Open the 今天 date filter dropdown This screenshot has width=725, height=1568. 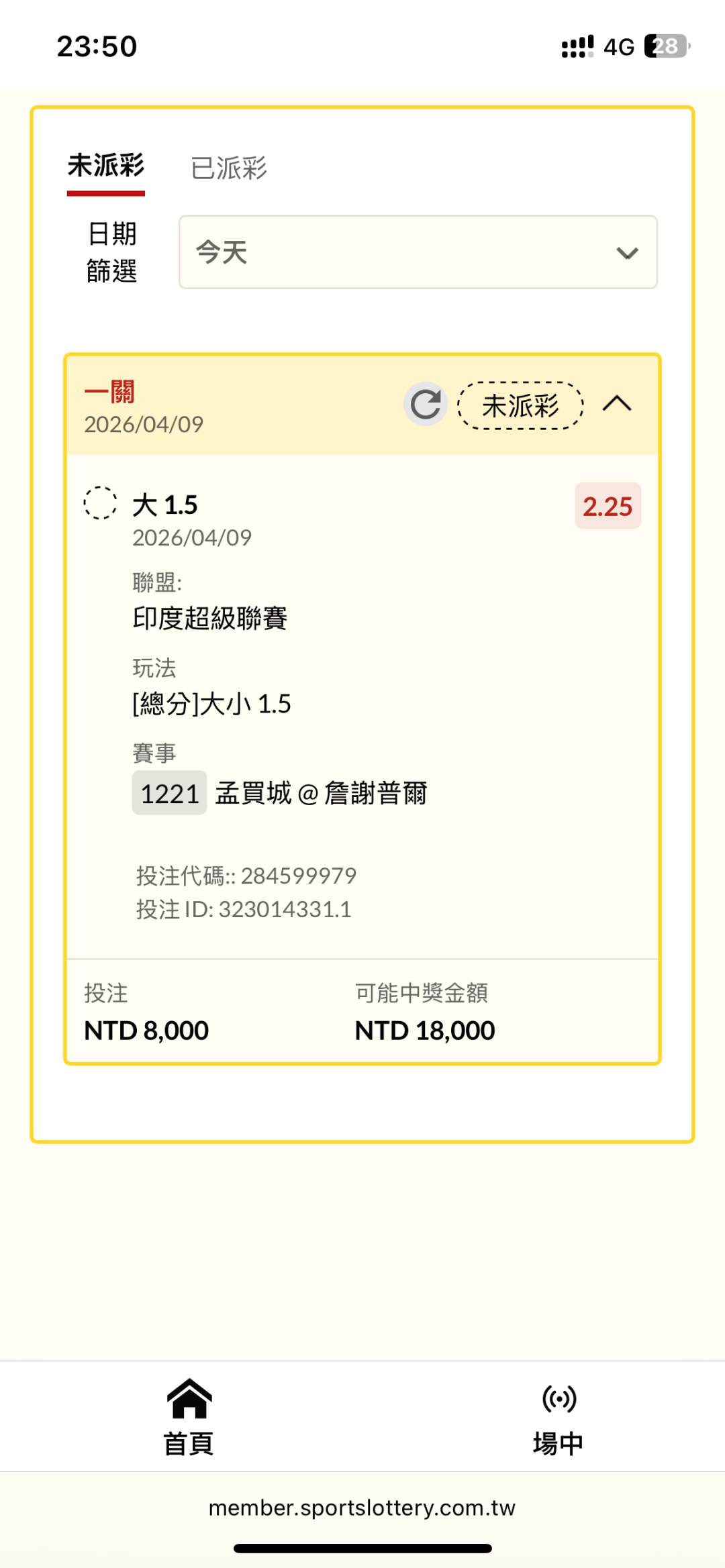[418, 252]
